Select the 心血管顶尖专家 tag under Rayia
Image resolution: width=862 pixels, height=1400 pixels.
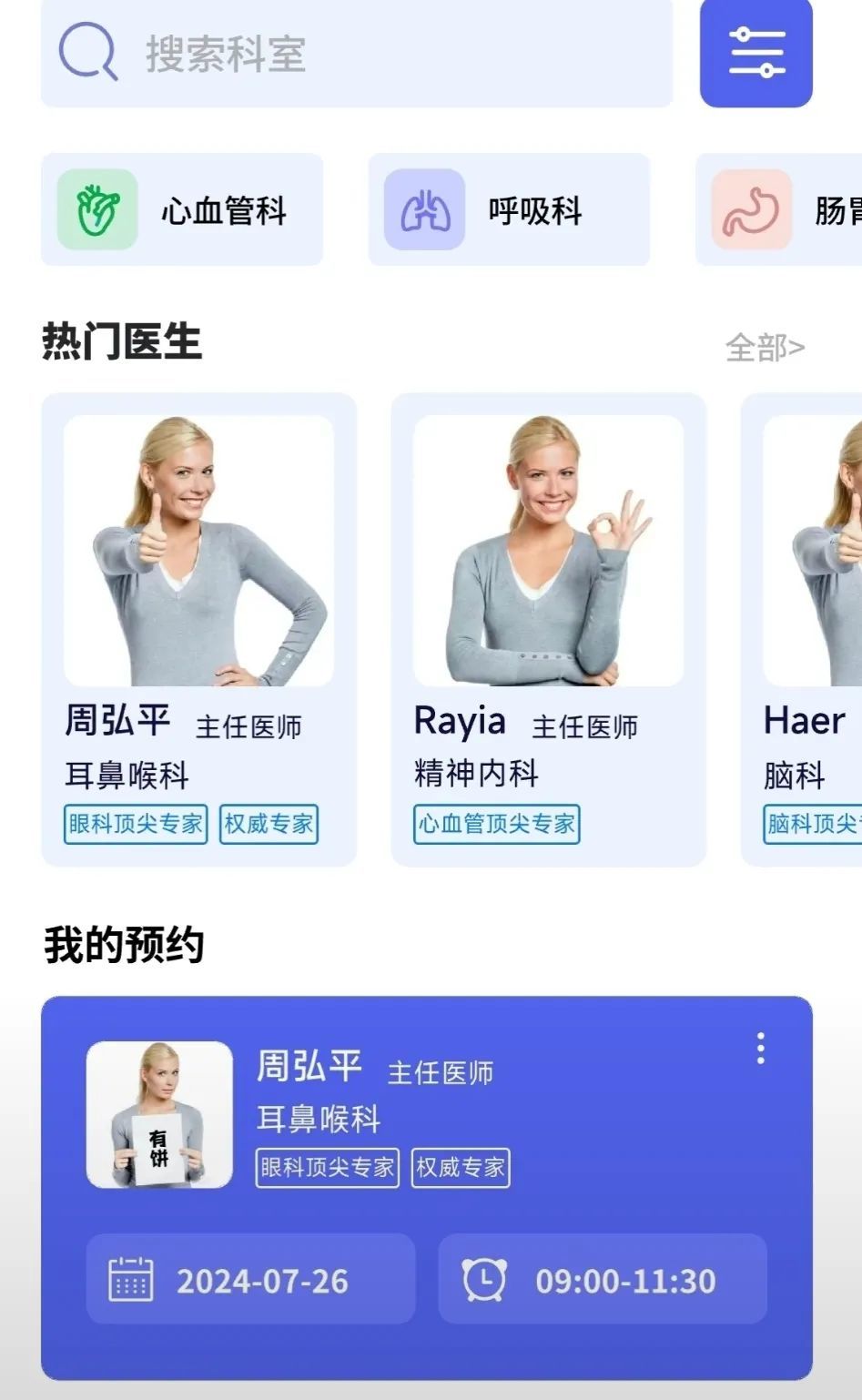[x=496, y=825]
